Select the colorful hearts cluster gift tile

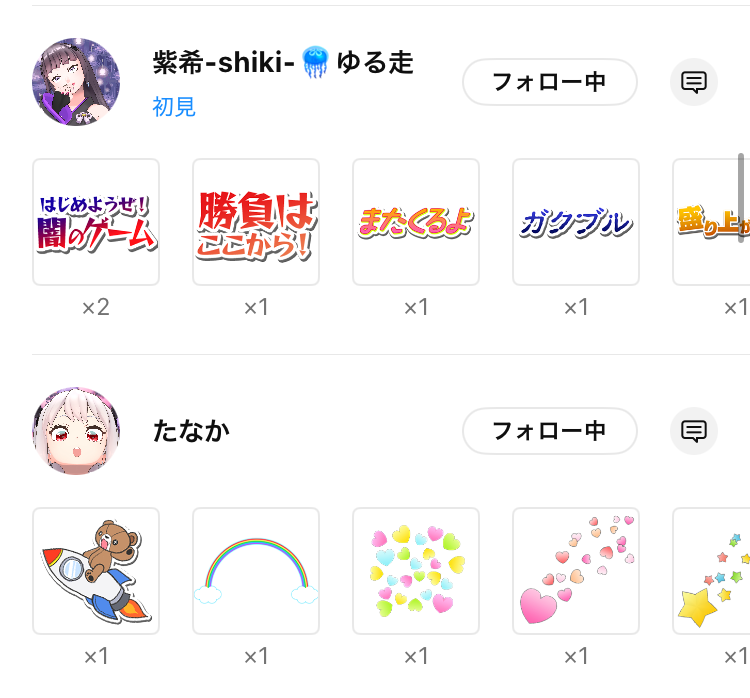pos(416,571)
